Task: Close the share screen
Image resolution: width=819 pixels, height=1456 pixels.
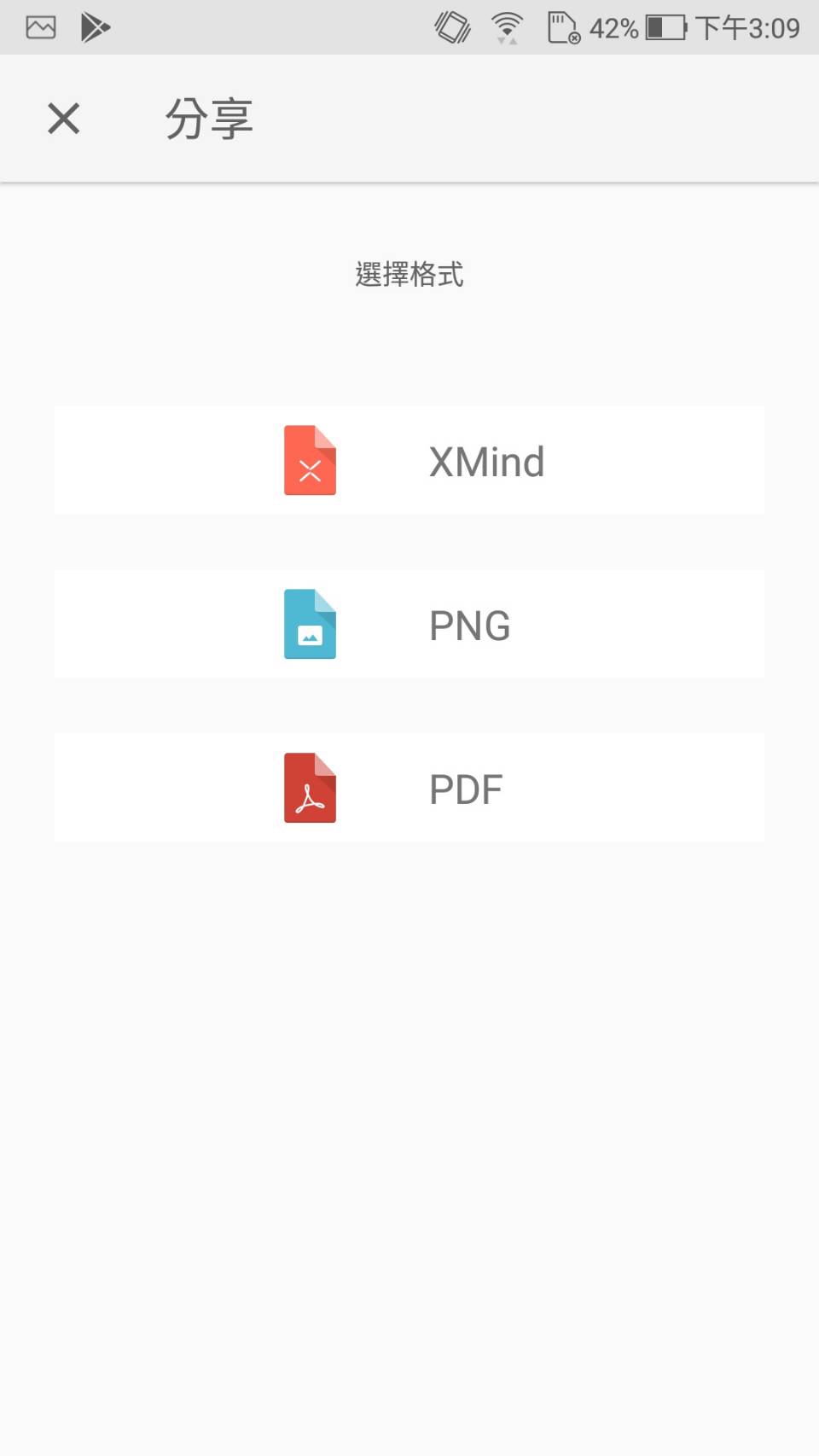Action: click(63, 119)
